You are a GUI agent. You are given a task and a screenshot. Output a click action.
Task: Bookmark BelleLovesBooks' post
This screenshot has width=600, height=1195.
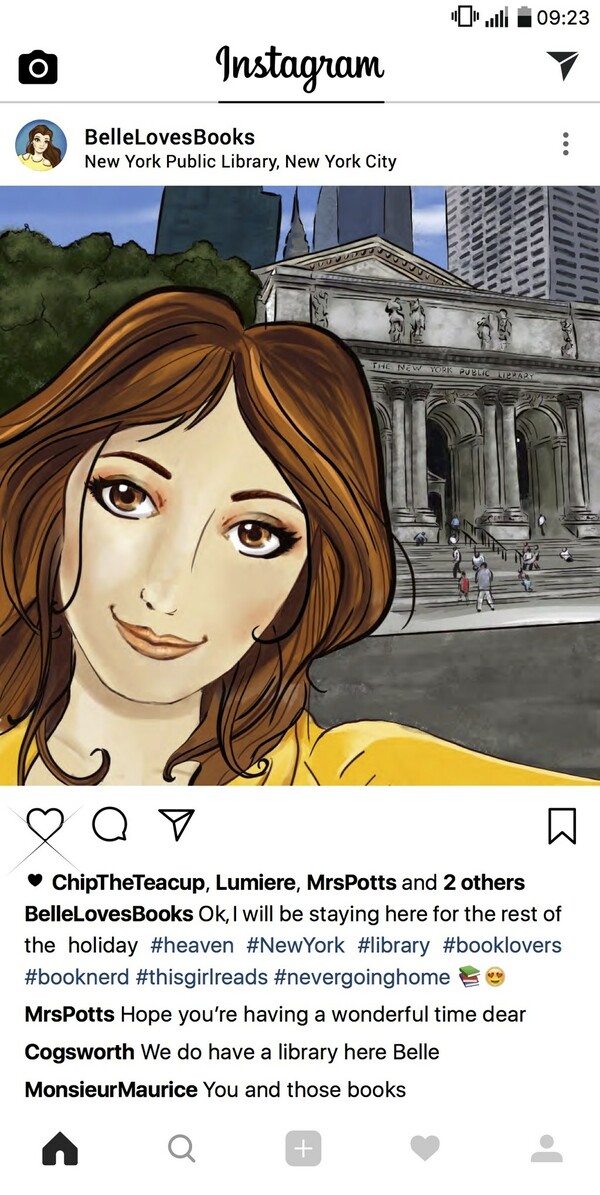pos(562,825)
